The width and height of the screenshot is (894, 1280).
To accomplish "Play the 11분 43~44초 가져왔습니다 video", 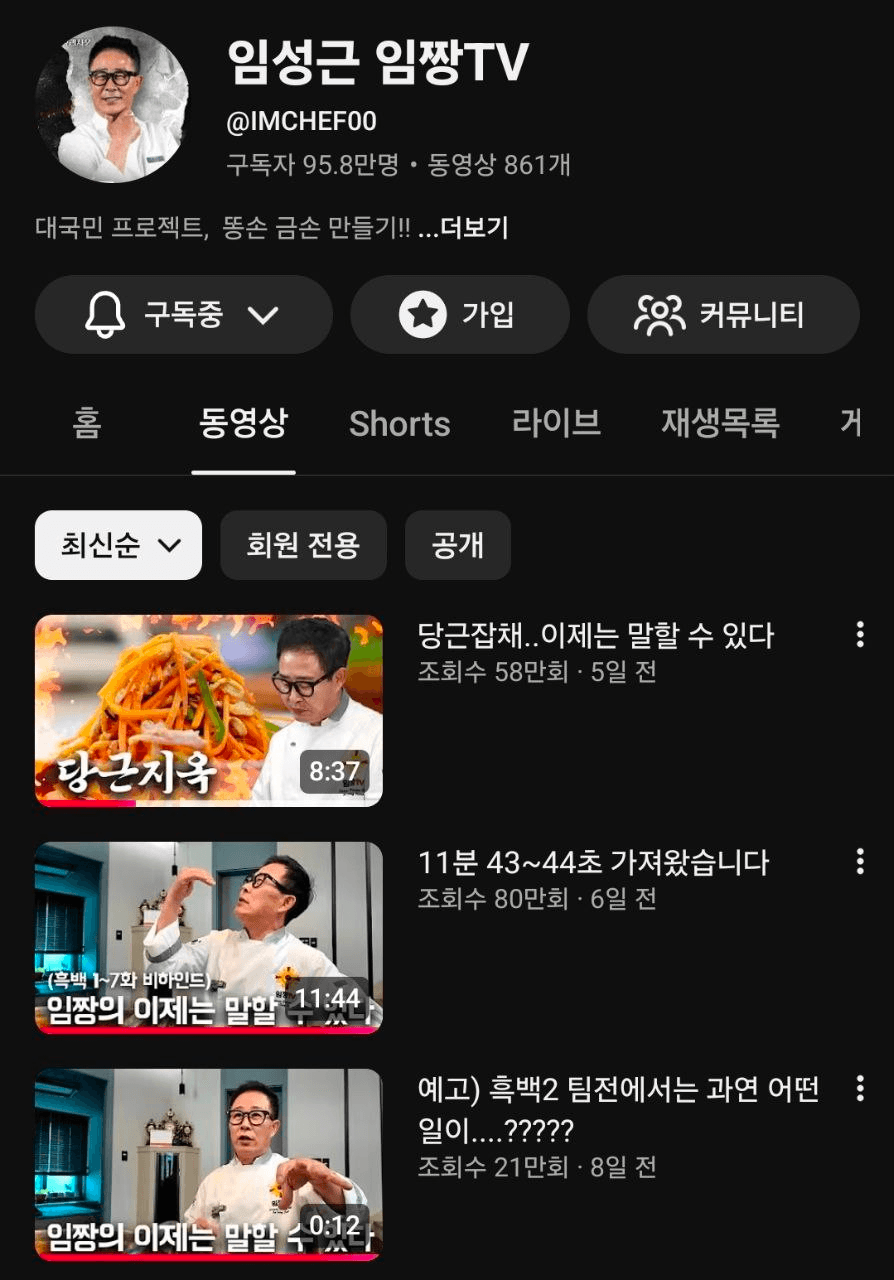I will [x=209, y=937].
